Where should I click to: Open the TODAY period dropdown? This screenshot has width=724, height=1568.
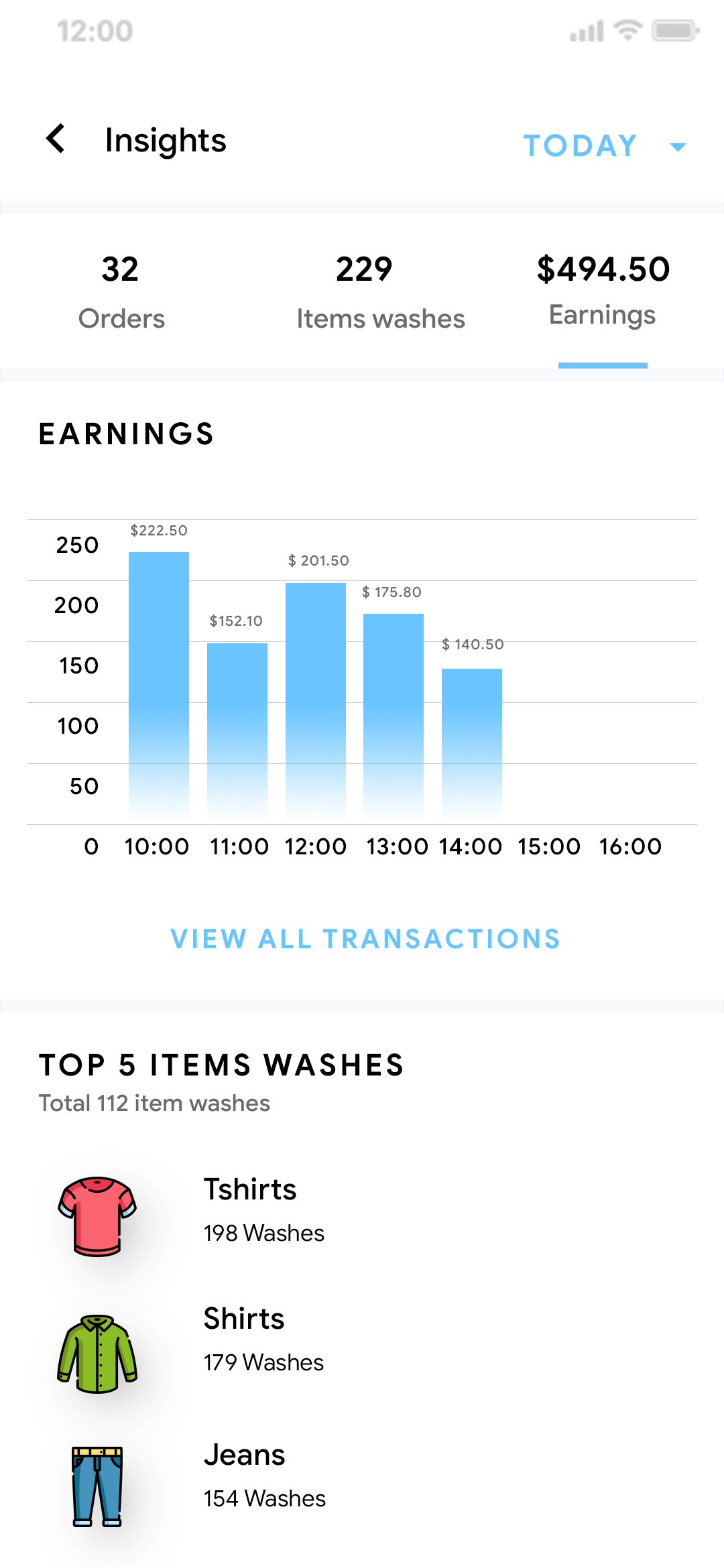pos(581,145)
